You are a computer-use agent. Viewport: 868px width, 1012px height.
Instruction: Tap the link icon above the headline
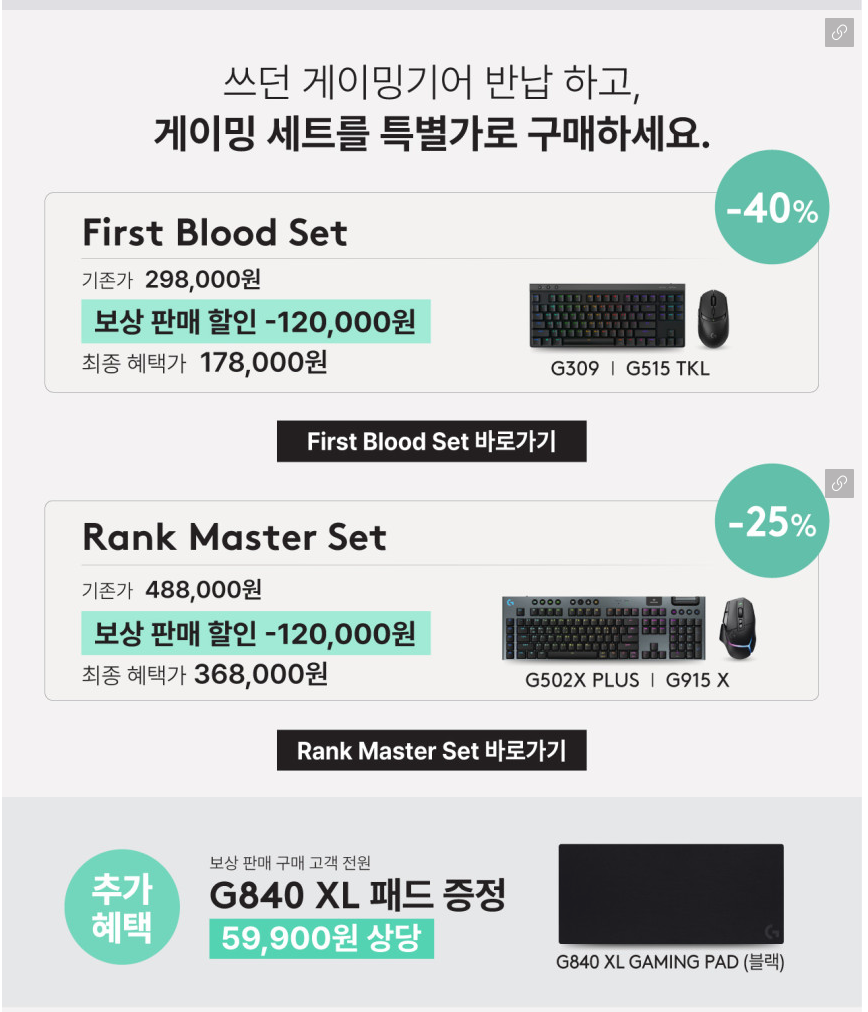pos(839,33)
